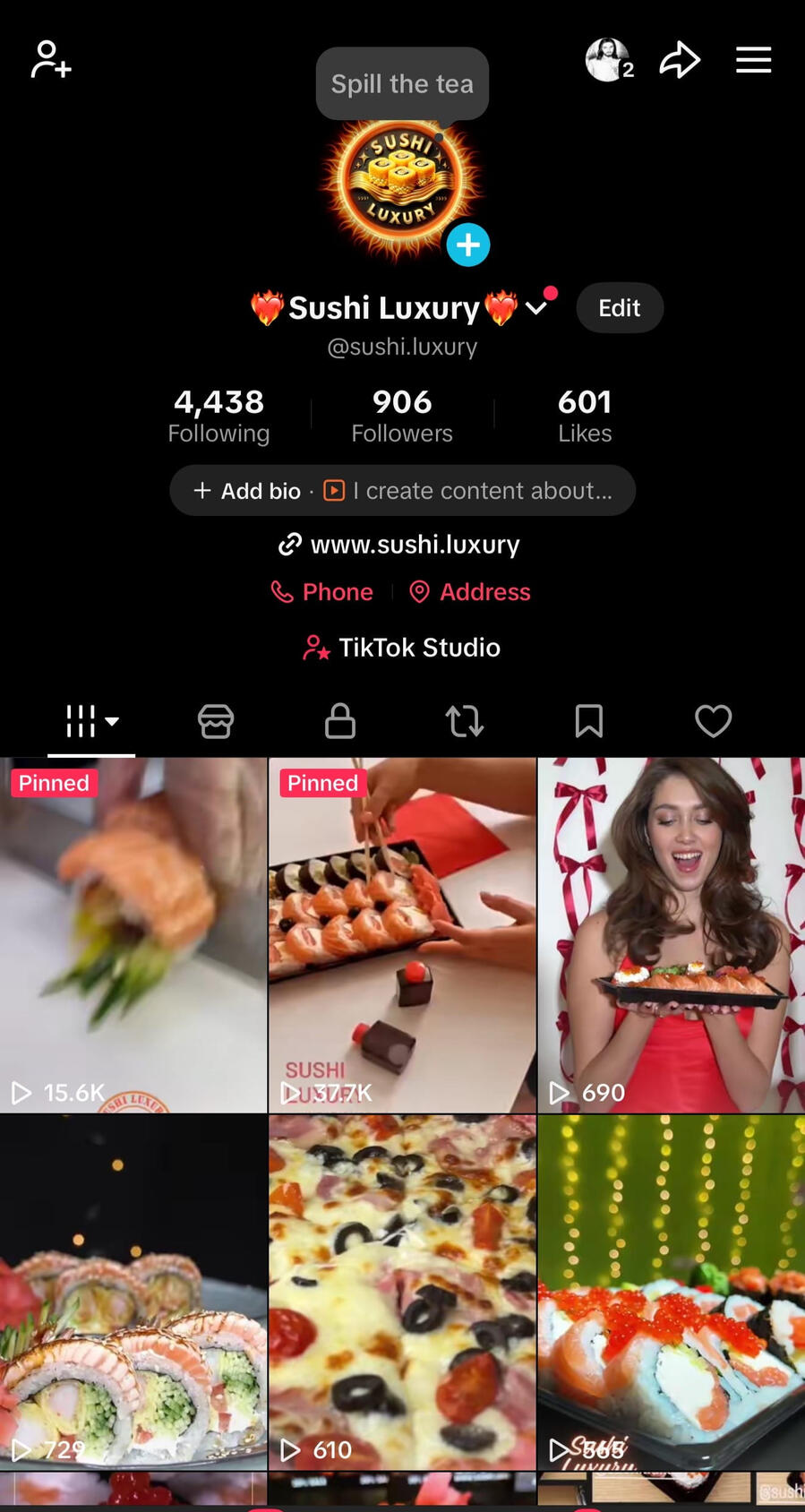Open the Spill the tea bubble

point(402,83)
